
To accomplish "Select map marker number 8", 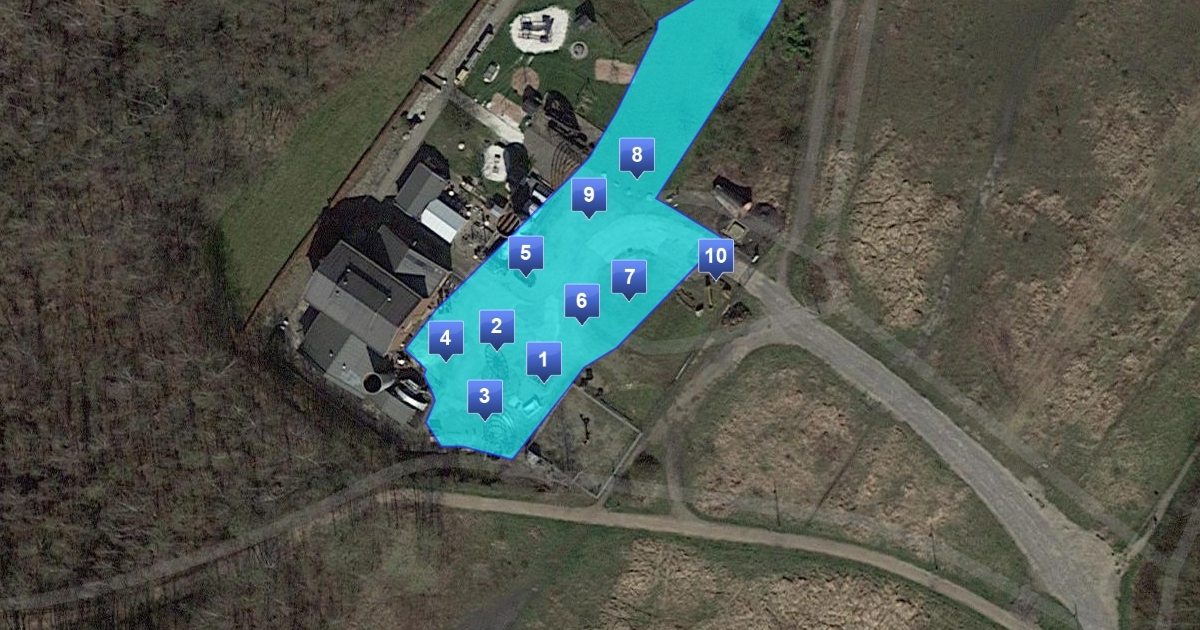I will tap(636, 156).
